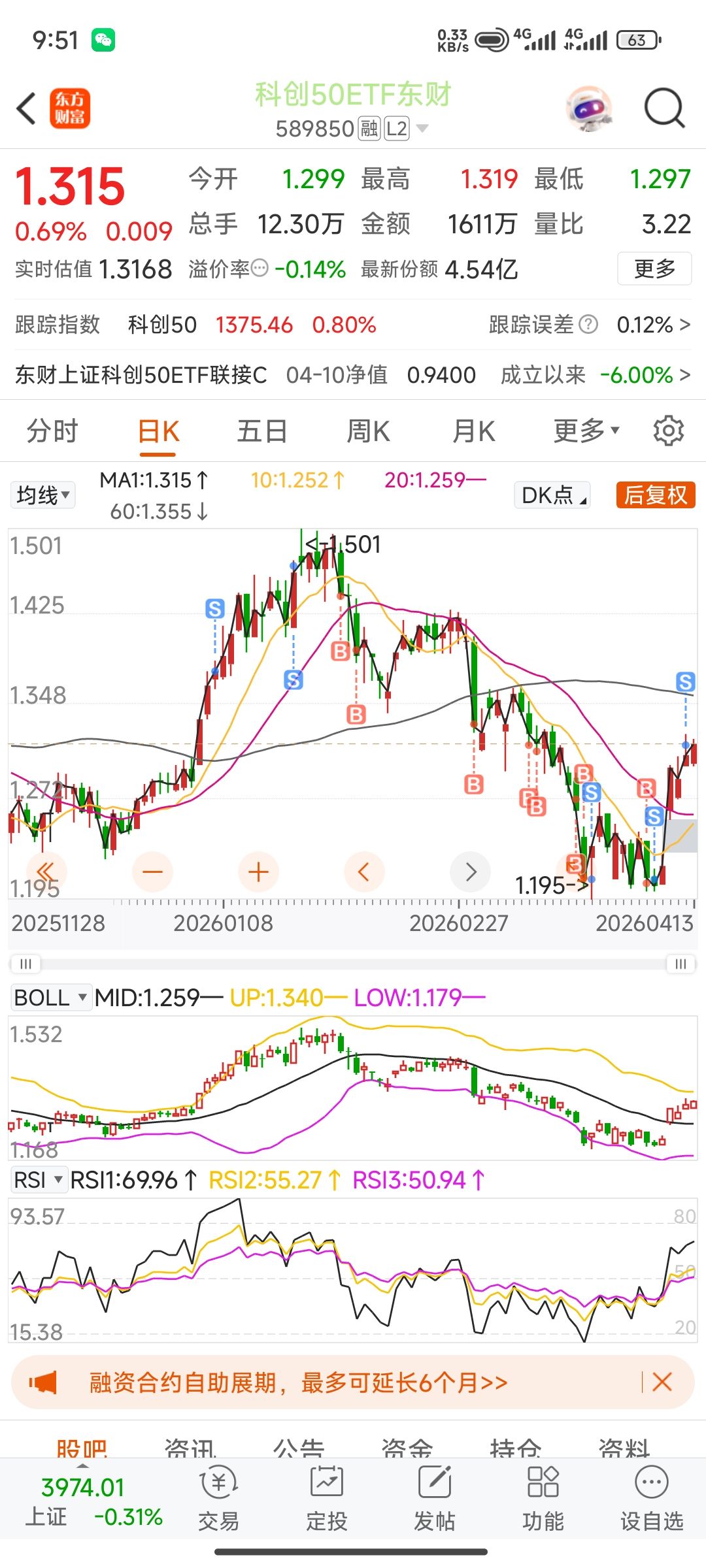706x1568 pixels.
Task: Expand the 更多 chart period dropdown
Action: point(586,431)
